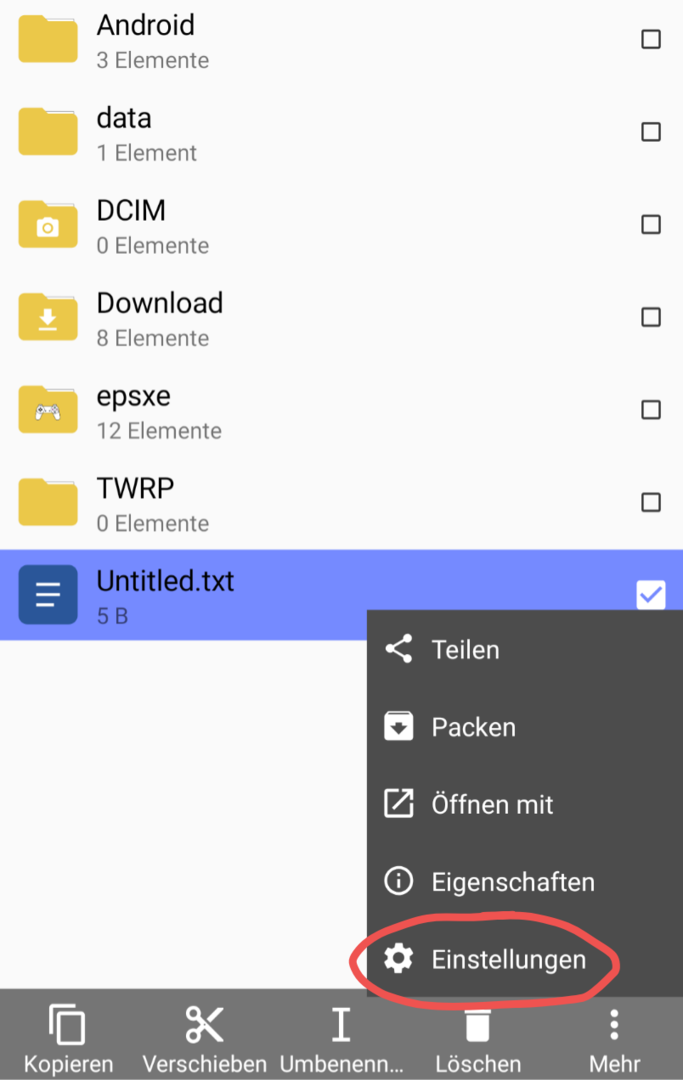683x1080 pixels.
Task: View Eigenschaften of the file
Action: 512,882
